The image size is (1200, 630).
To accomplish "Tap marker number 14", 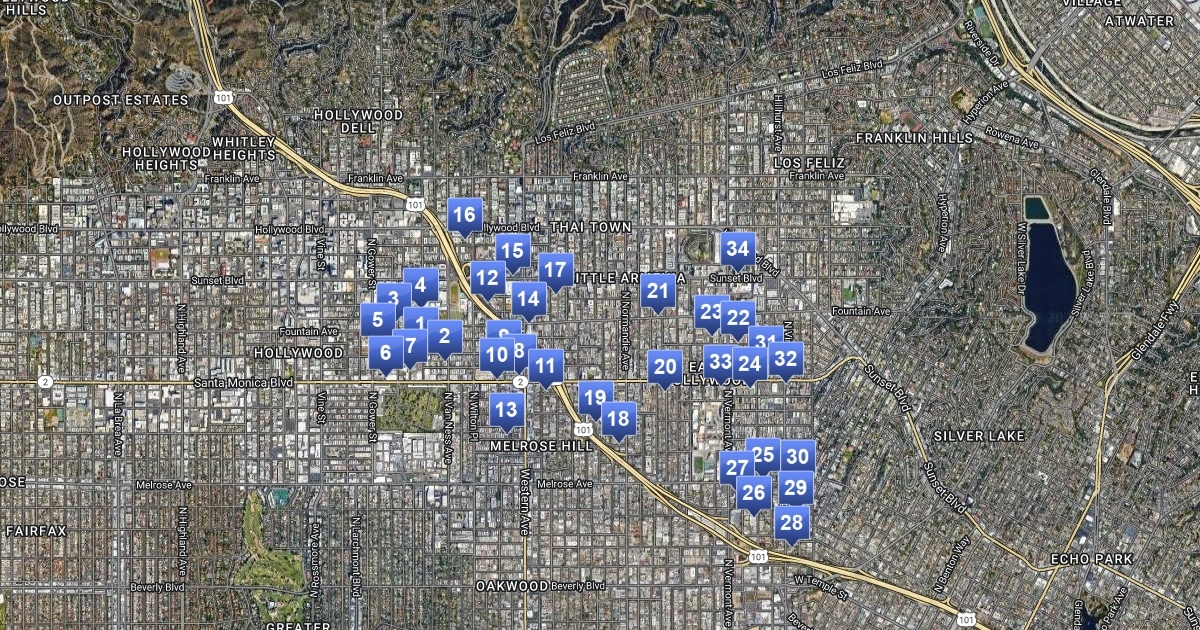I will click(529, 298).
